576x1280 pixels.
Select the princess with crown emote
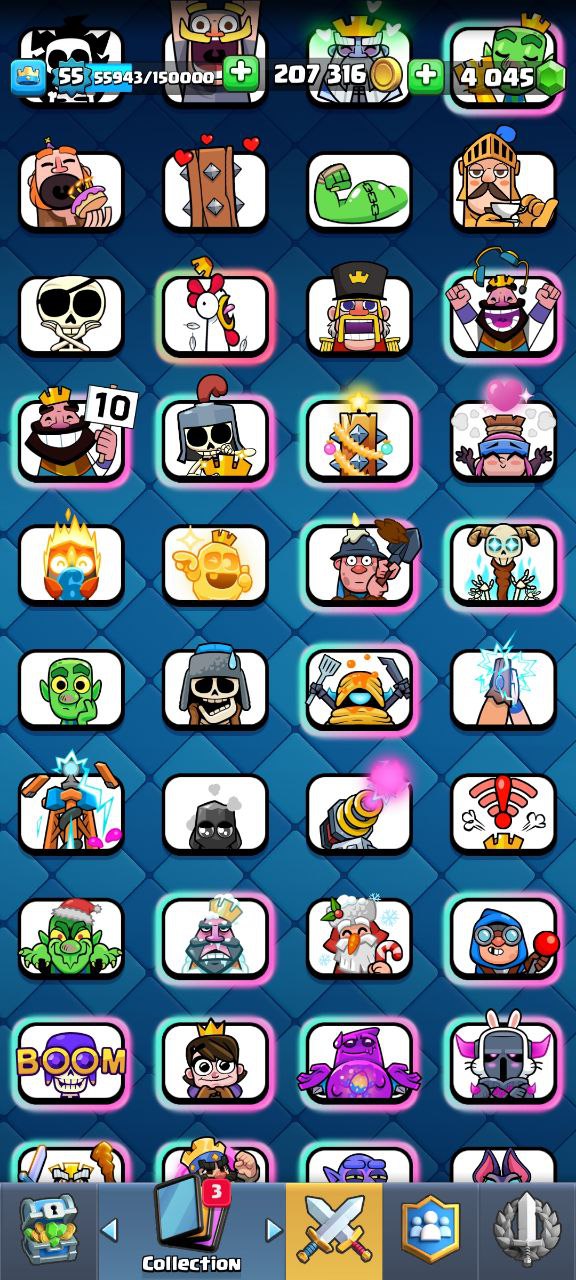point(215,1061)
